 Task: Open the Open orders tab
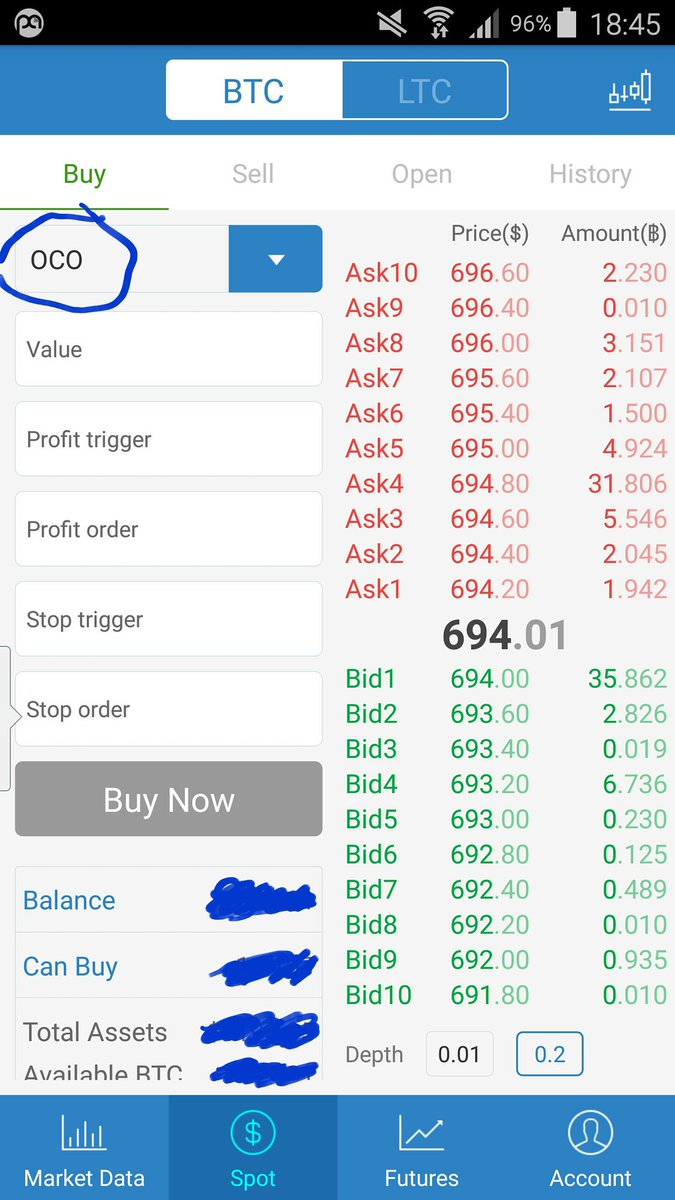click(x=421, y=174)
